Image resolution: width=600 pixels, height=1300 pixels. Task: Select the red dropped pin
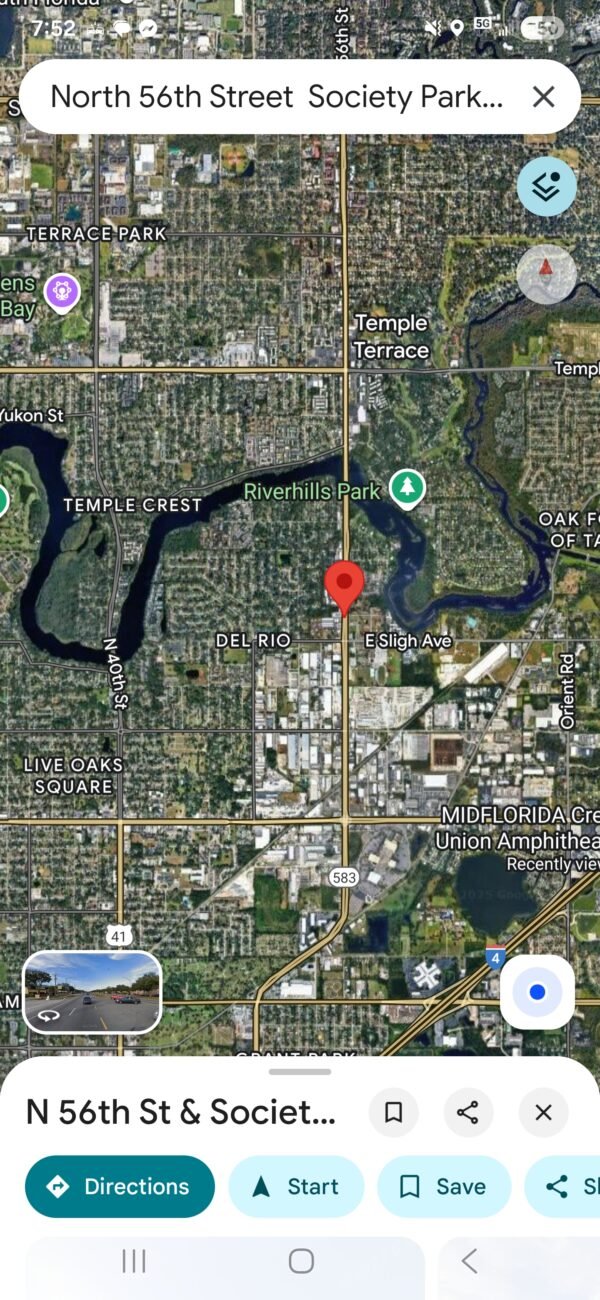point(345,585)
